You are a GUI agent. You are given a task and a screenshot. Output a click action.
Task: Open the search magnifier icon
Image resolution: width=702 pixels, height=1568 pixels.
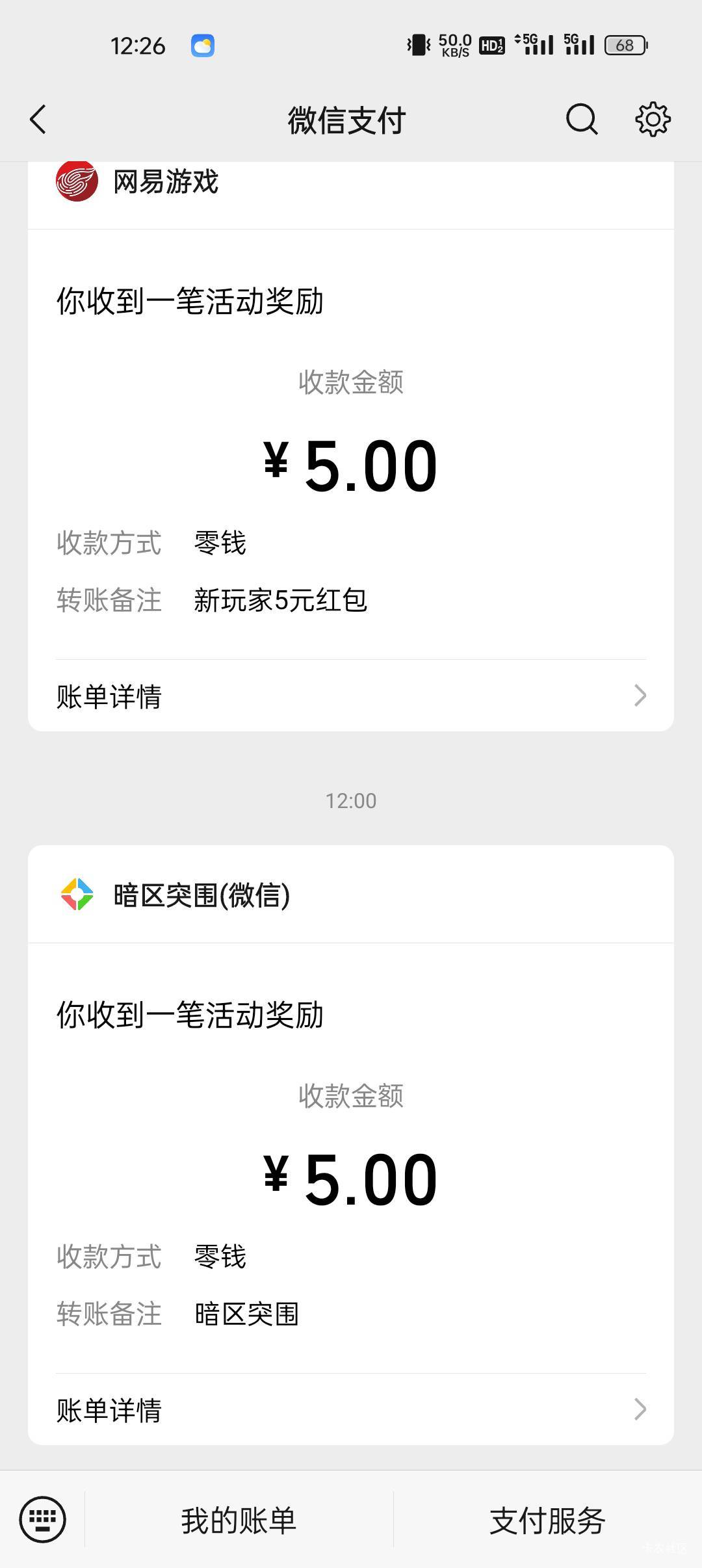pyautogui.click(x=582, y=120)
